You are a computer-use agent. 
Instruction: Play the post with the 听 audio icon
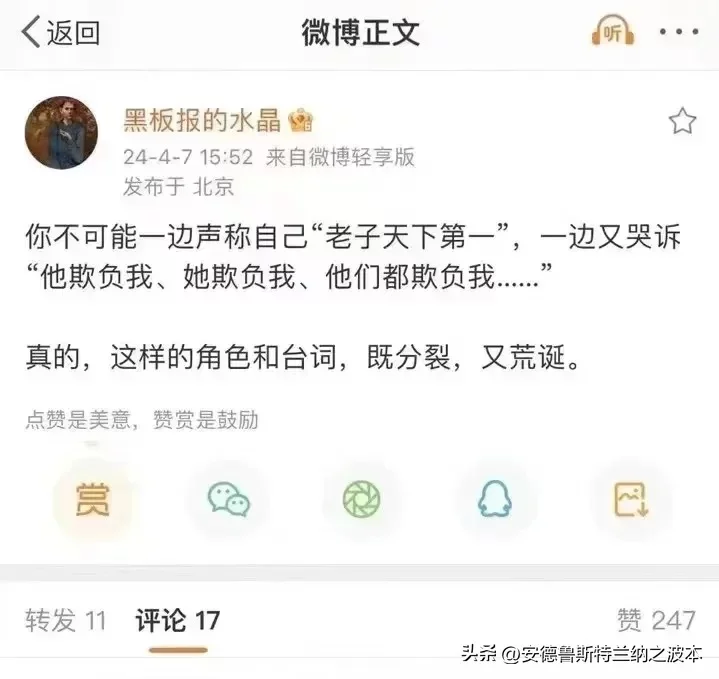point(612,32)
